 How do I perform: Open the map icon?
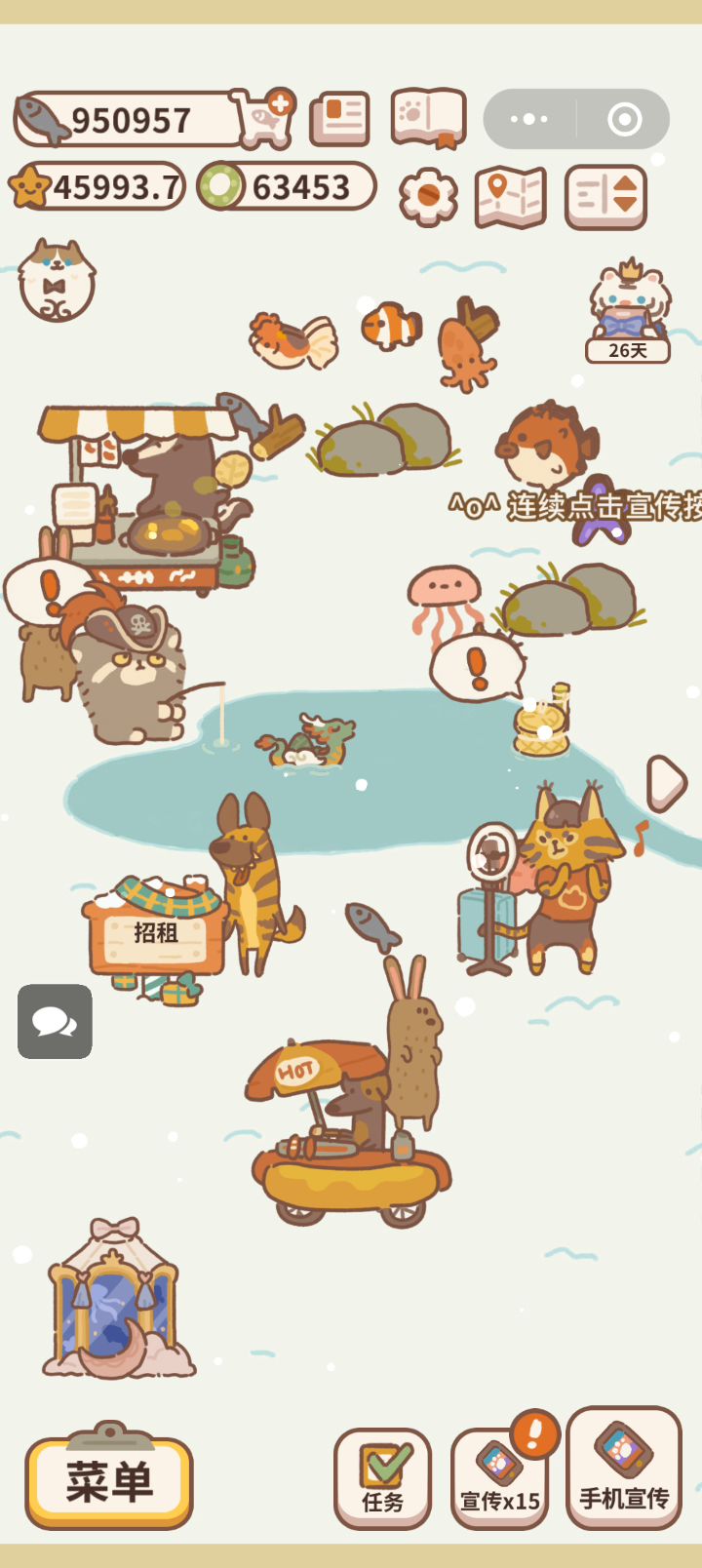pyautogui.click(x=510, y=196)
